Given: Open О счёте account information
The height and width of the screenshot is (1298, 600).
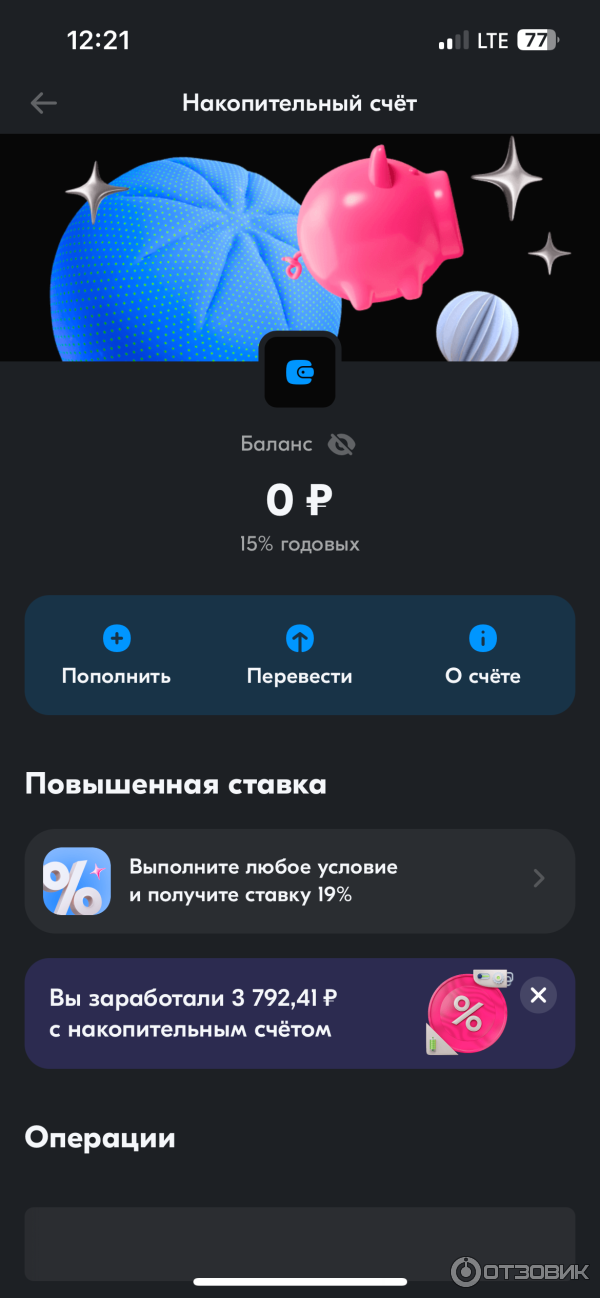Looking at the screenshot, I should point(482,655).
